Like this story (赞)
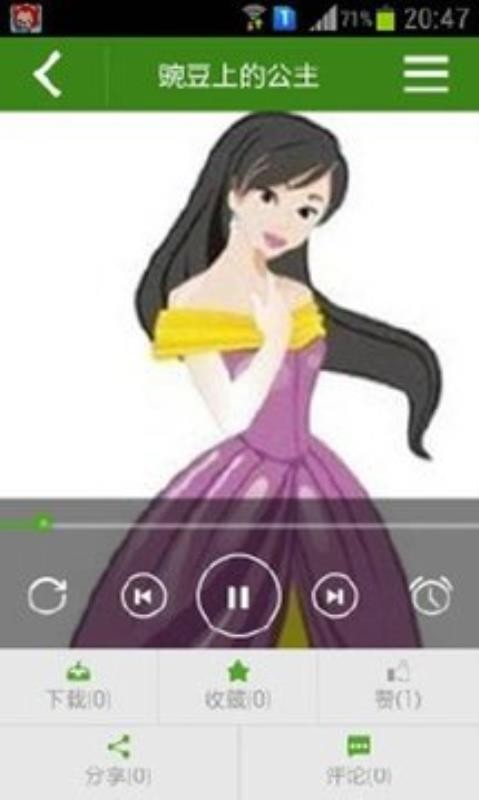Screen dimensions: 479x800 [398, 686]
